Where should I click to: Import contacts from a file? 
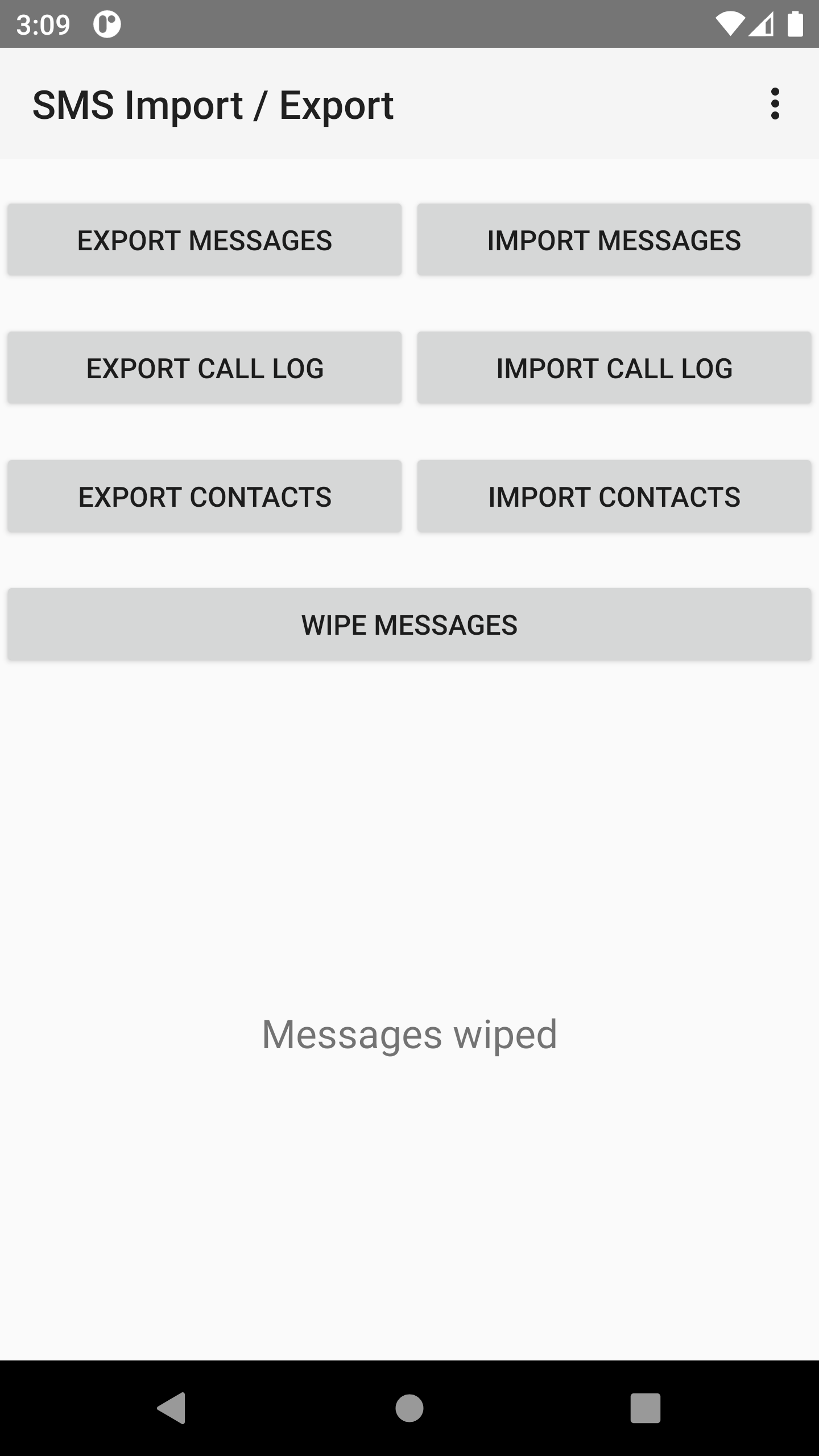click(x=614, y=497)
